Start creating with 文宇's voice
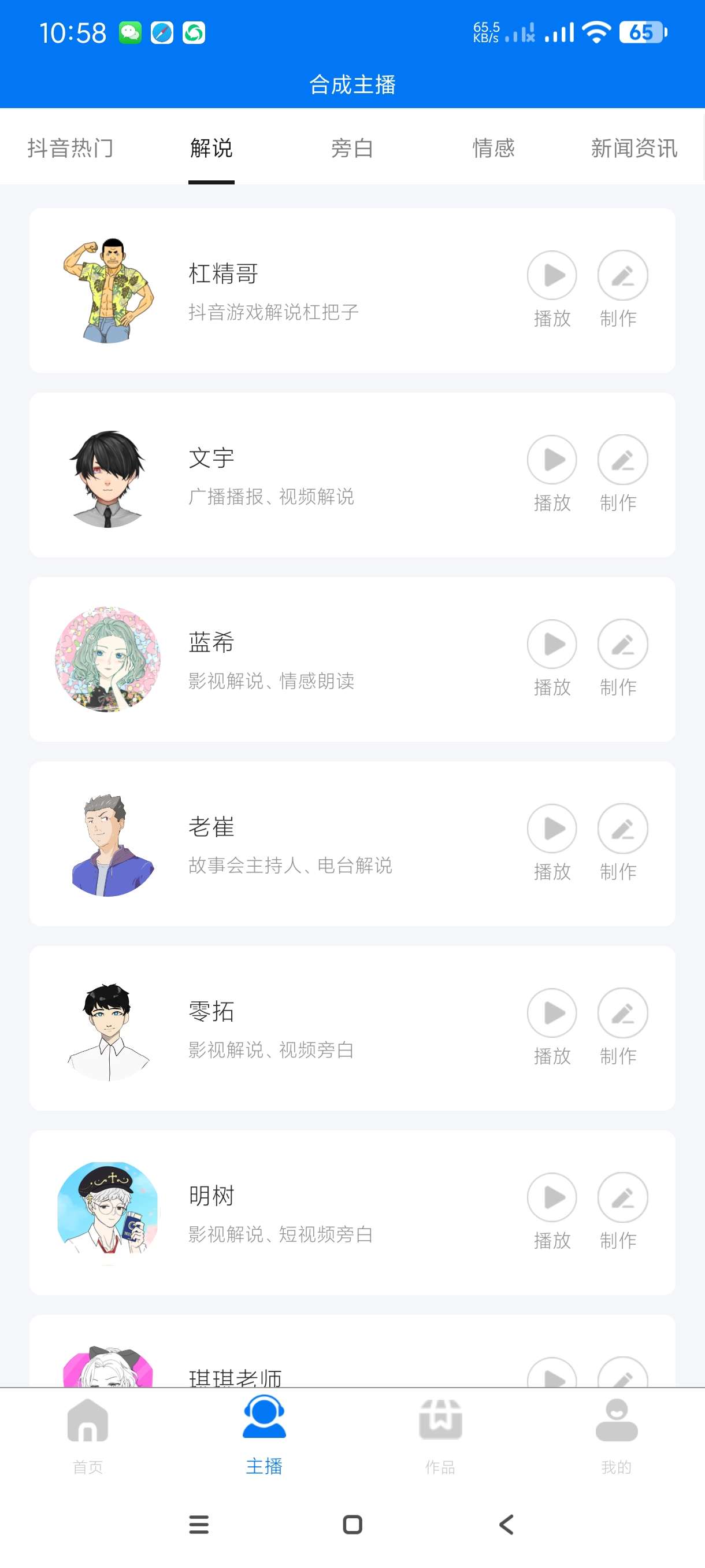Image resolution: width=705 pixels, height=1568 pixels. click(x=622, y=460)
